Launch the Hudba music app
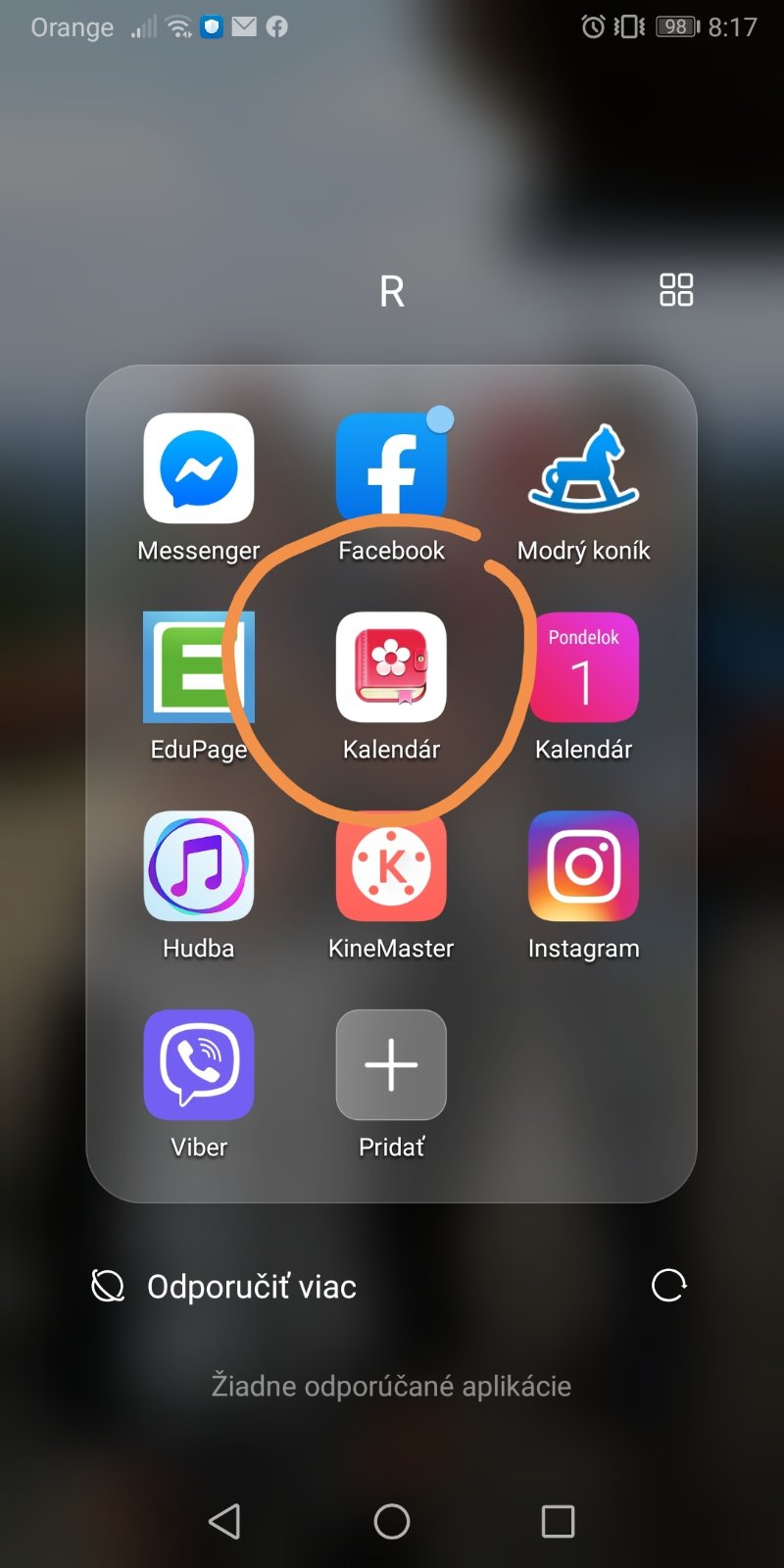Viewport: 784px width, 1568px height. 199,866
